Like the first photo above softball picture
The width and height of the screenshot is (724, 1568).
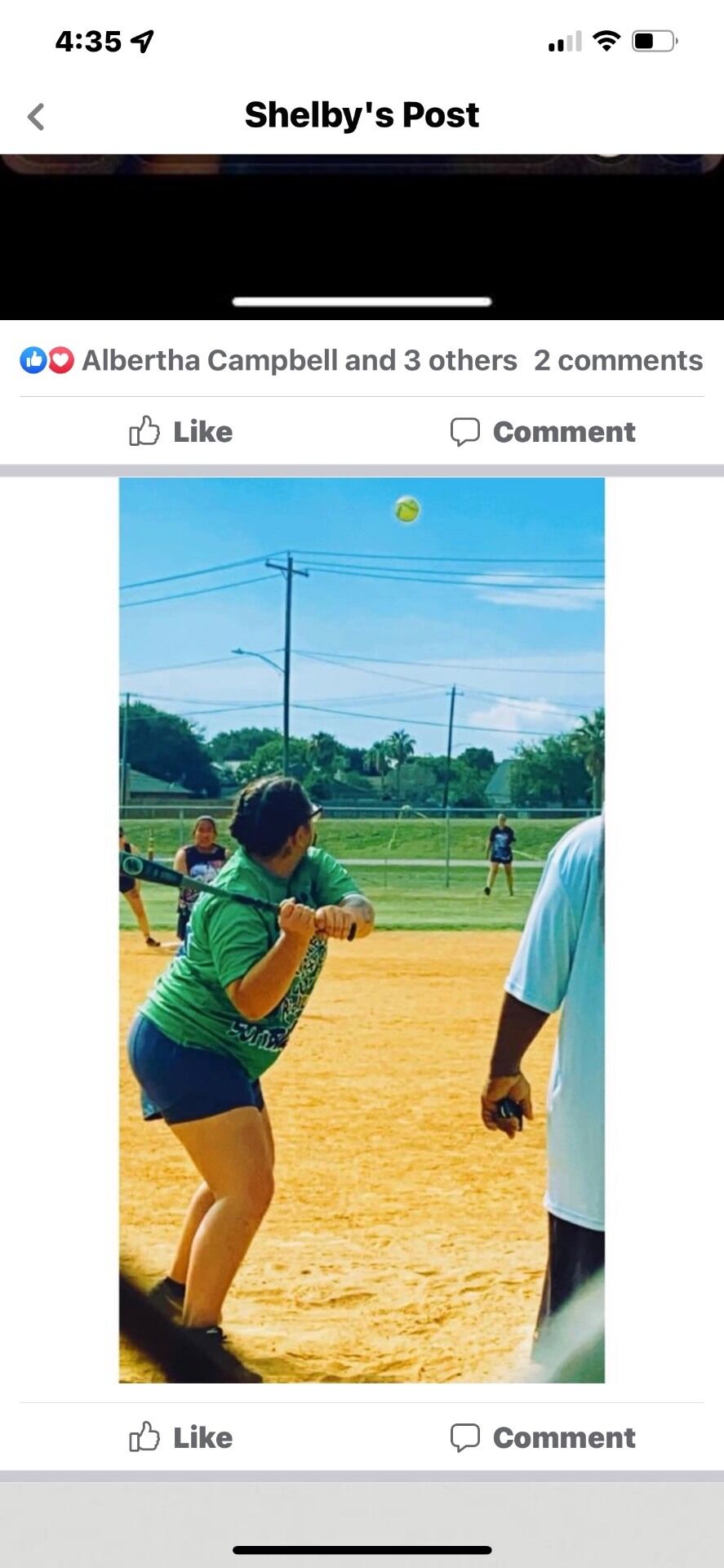pyautogui.click(x=181, y=431)
